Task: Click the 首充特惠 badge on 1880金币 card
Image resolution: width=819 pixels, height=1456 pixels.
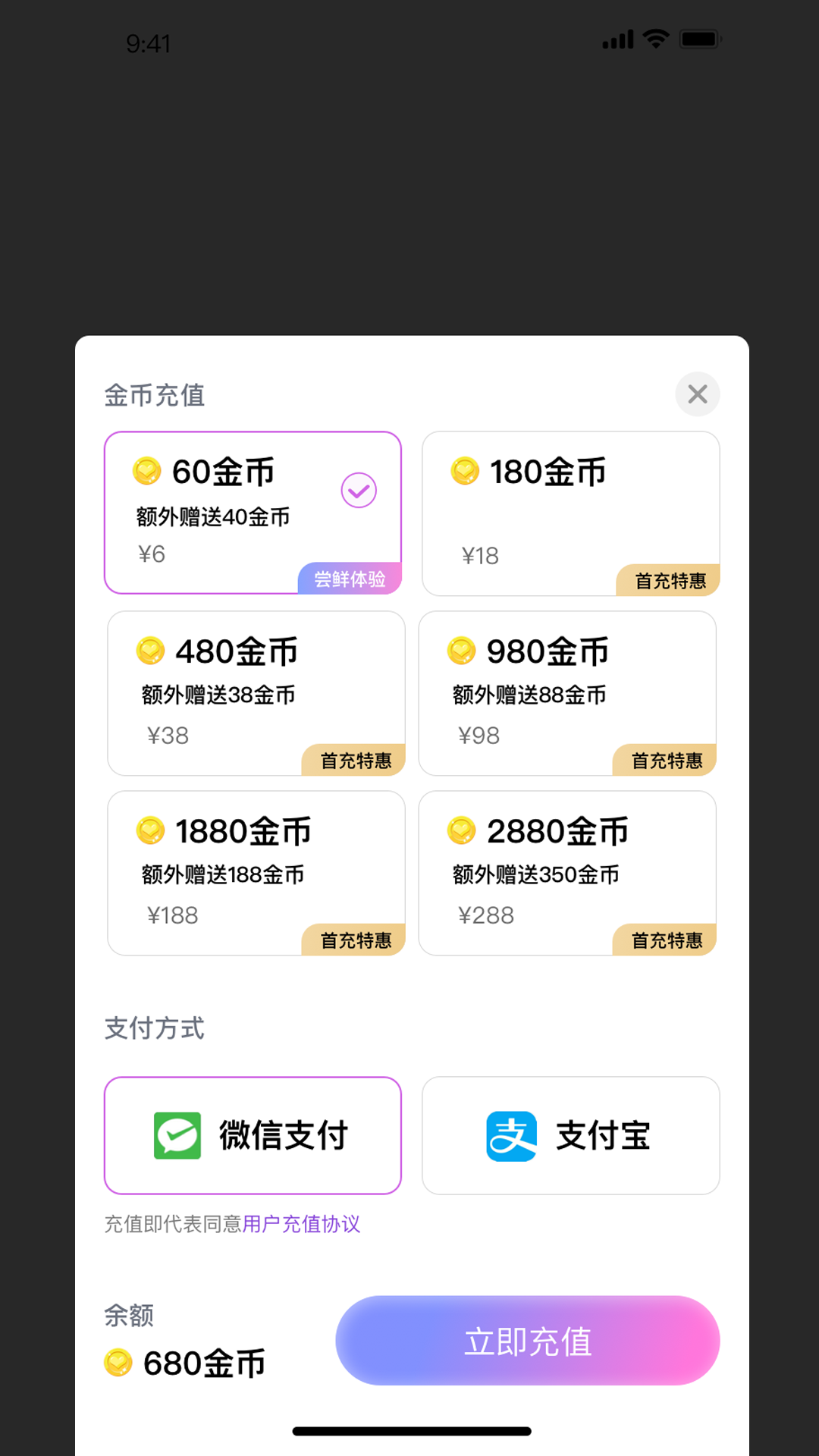Action: pos(356,940)
